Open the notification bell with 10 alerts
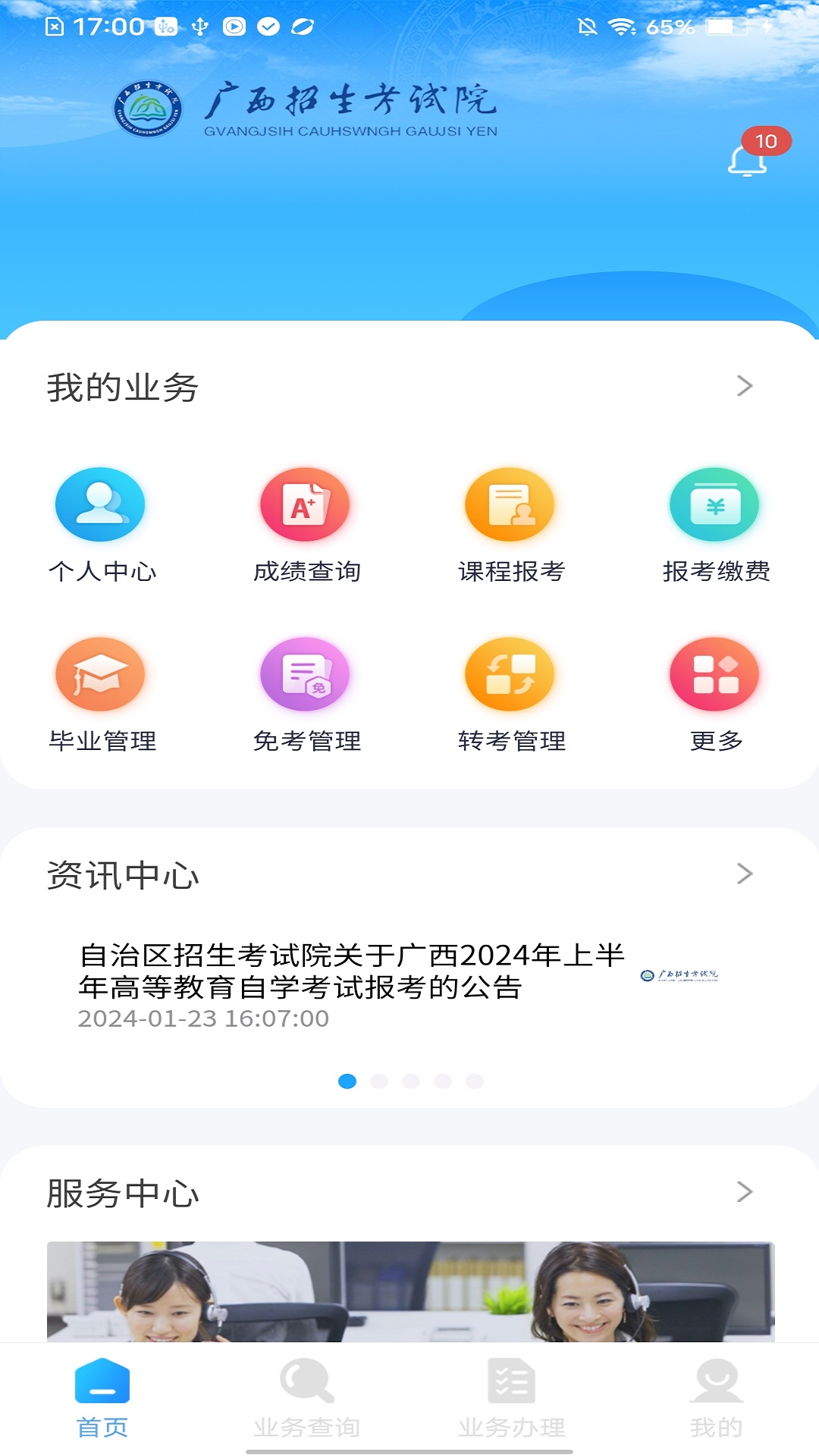The image size is (819, 1456). click(x=751, y=161)
